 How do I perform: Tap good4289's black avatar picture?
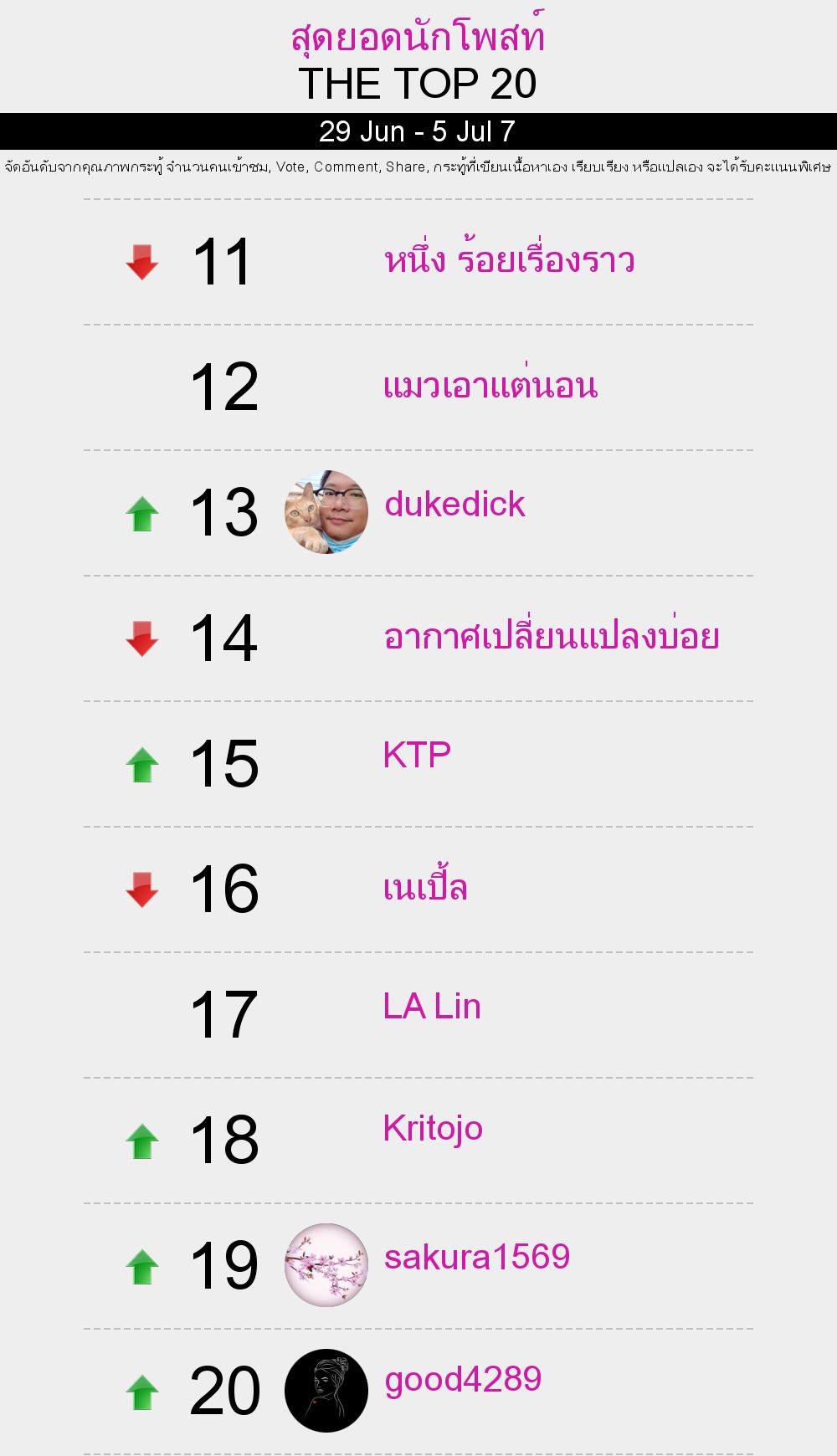tap(326, 1391)
